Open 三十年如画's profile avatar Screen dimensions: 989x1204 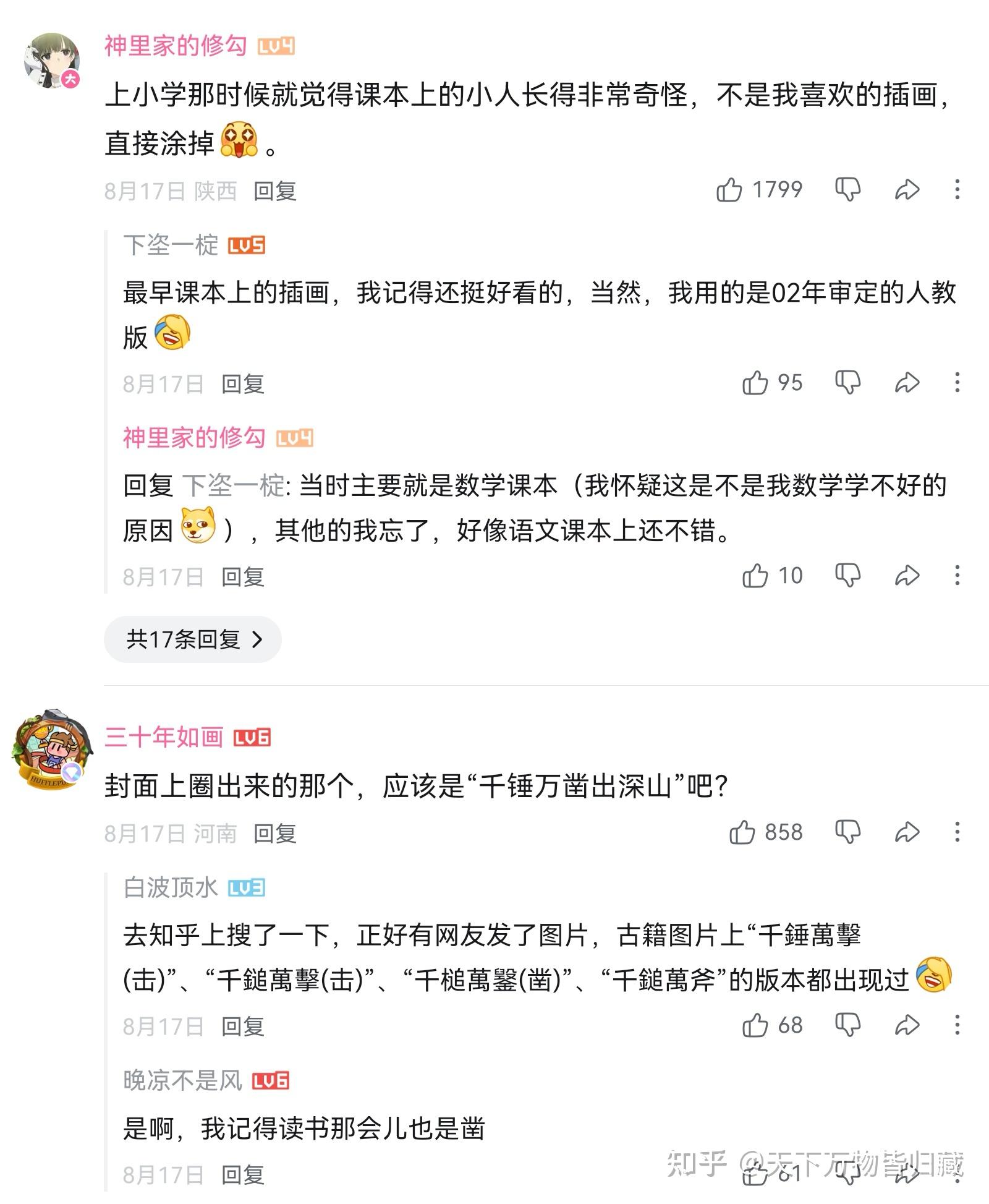[52, 749]
